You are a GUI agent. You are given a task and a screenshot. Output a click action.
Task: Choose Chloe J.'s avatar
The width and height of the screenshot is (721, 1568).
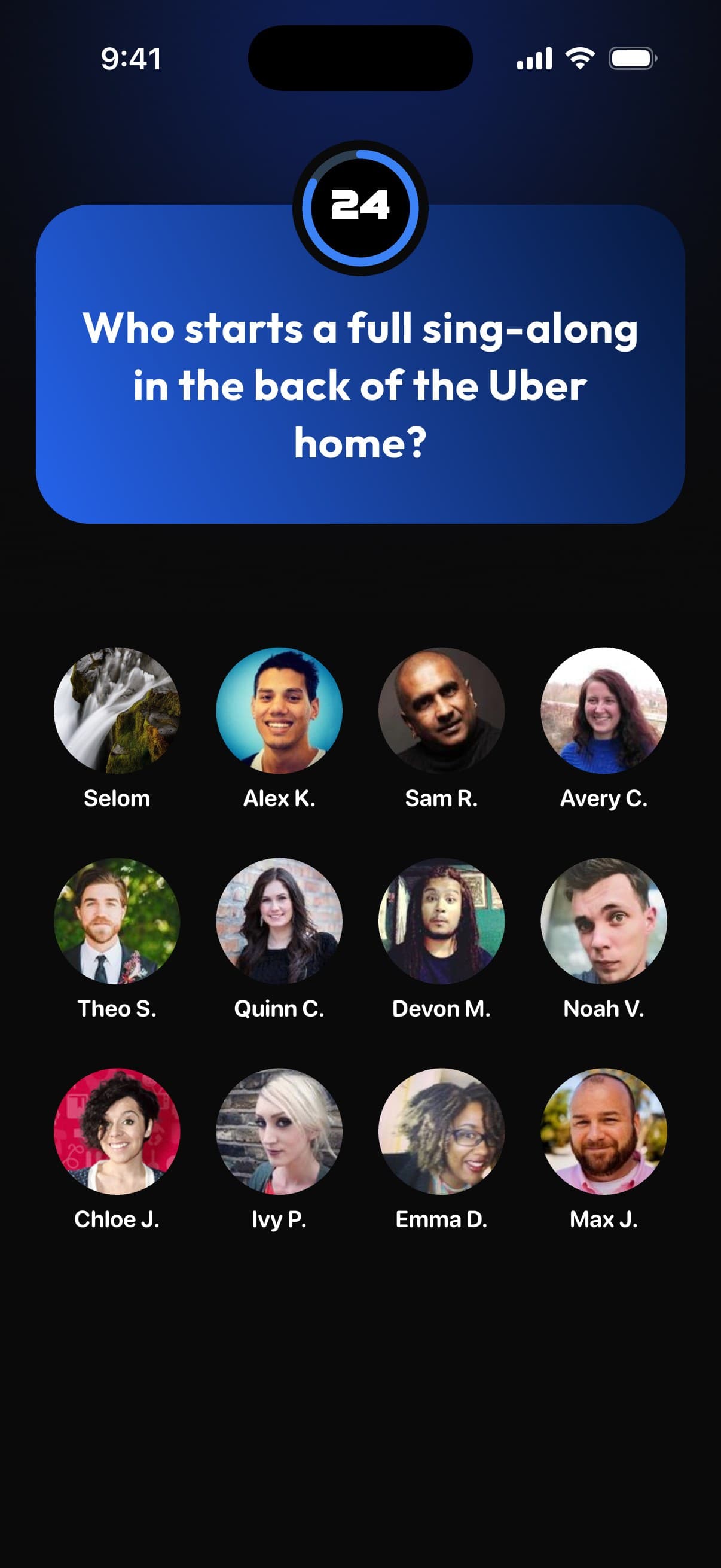117,1131
